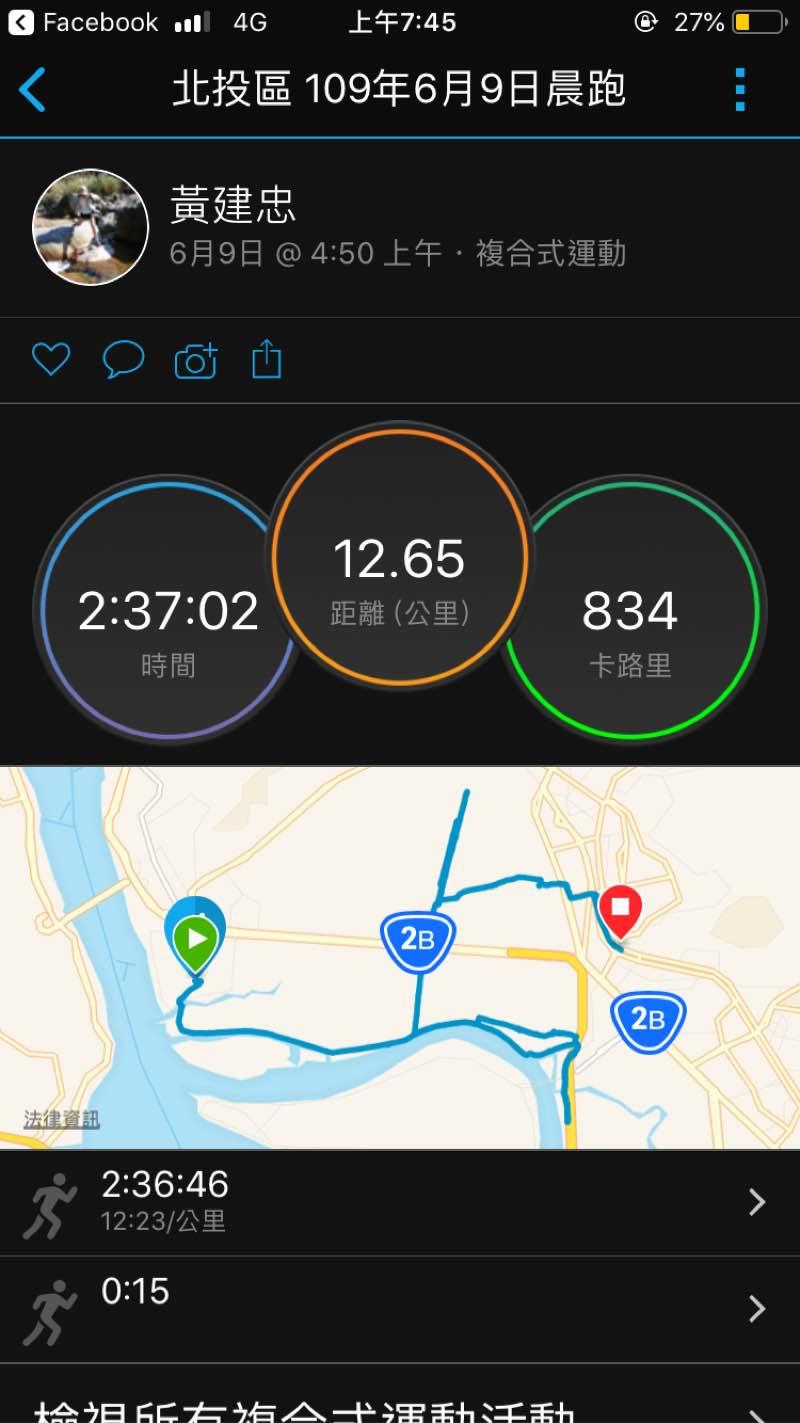This screenshot has height=1423, width=800.
Task: Open the 0:15 run segment
Action: [x=400, y=1308]
